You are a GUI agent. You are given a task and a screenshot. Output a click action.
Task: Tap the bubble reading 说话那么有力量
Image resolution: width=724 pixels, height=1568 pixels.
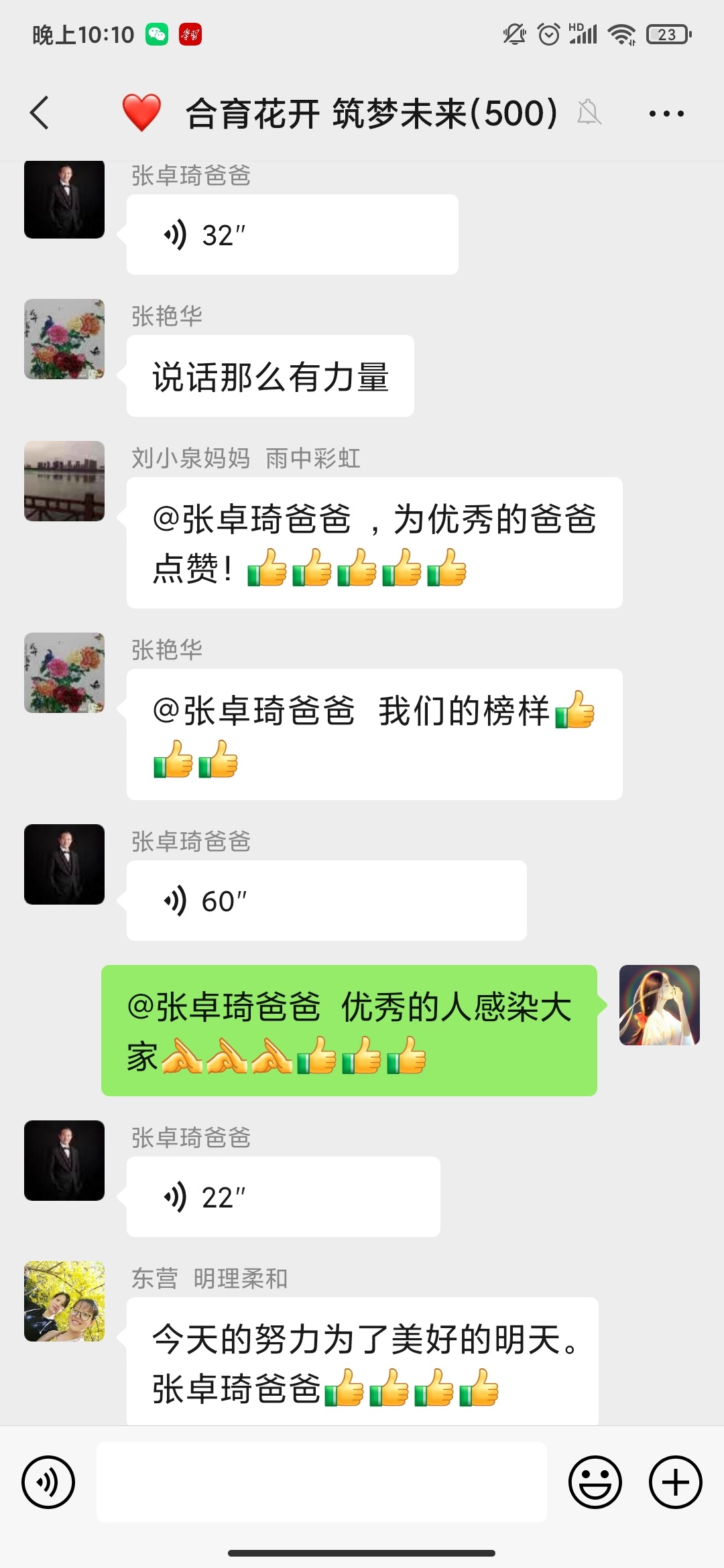click(x=268, y=375)
